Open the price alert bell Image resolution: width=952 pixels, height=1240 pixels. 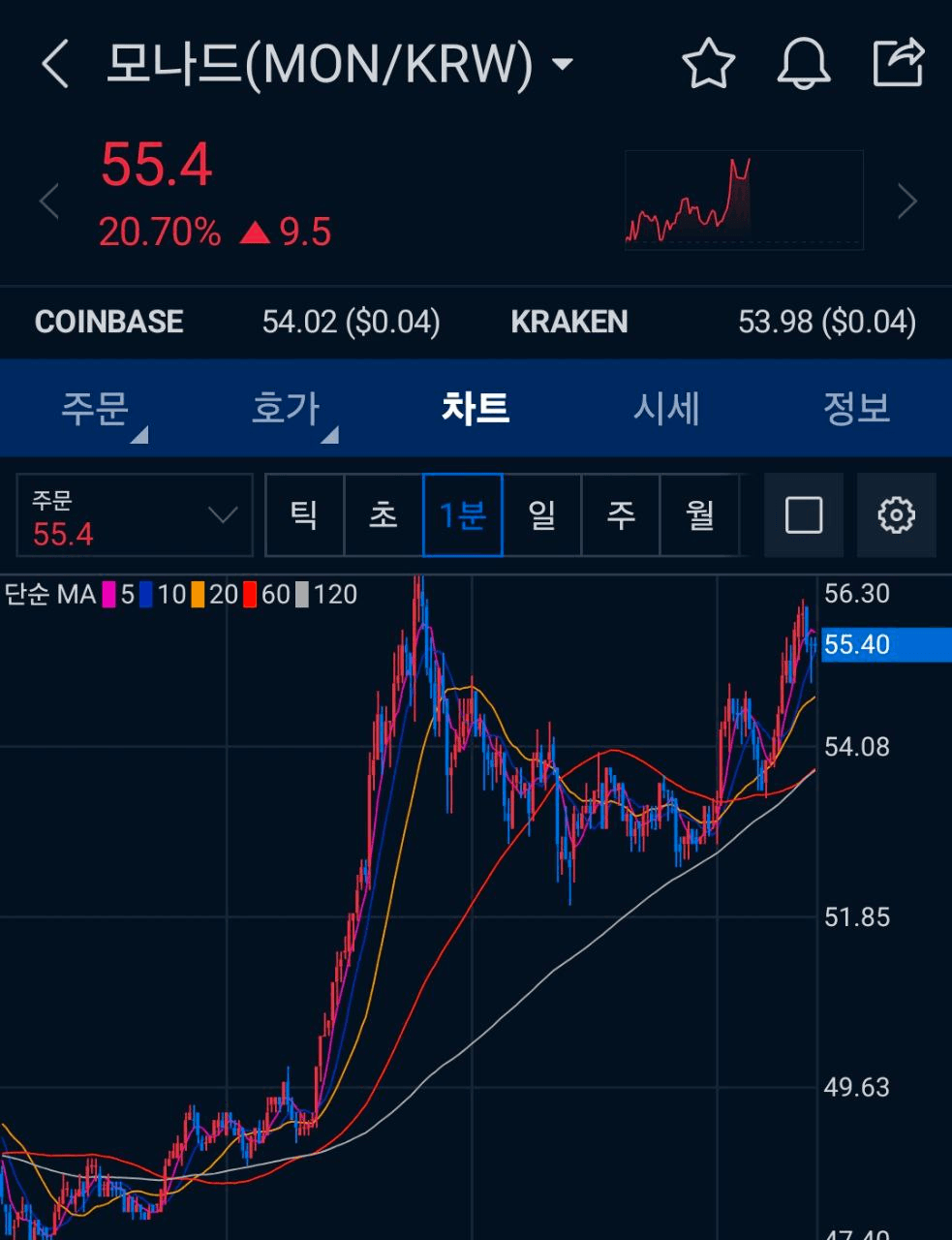coord(804,65)
